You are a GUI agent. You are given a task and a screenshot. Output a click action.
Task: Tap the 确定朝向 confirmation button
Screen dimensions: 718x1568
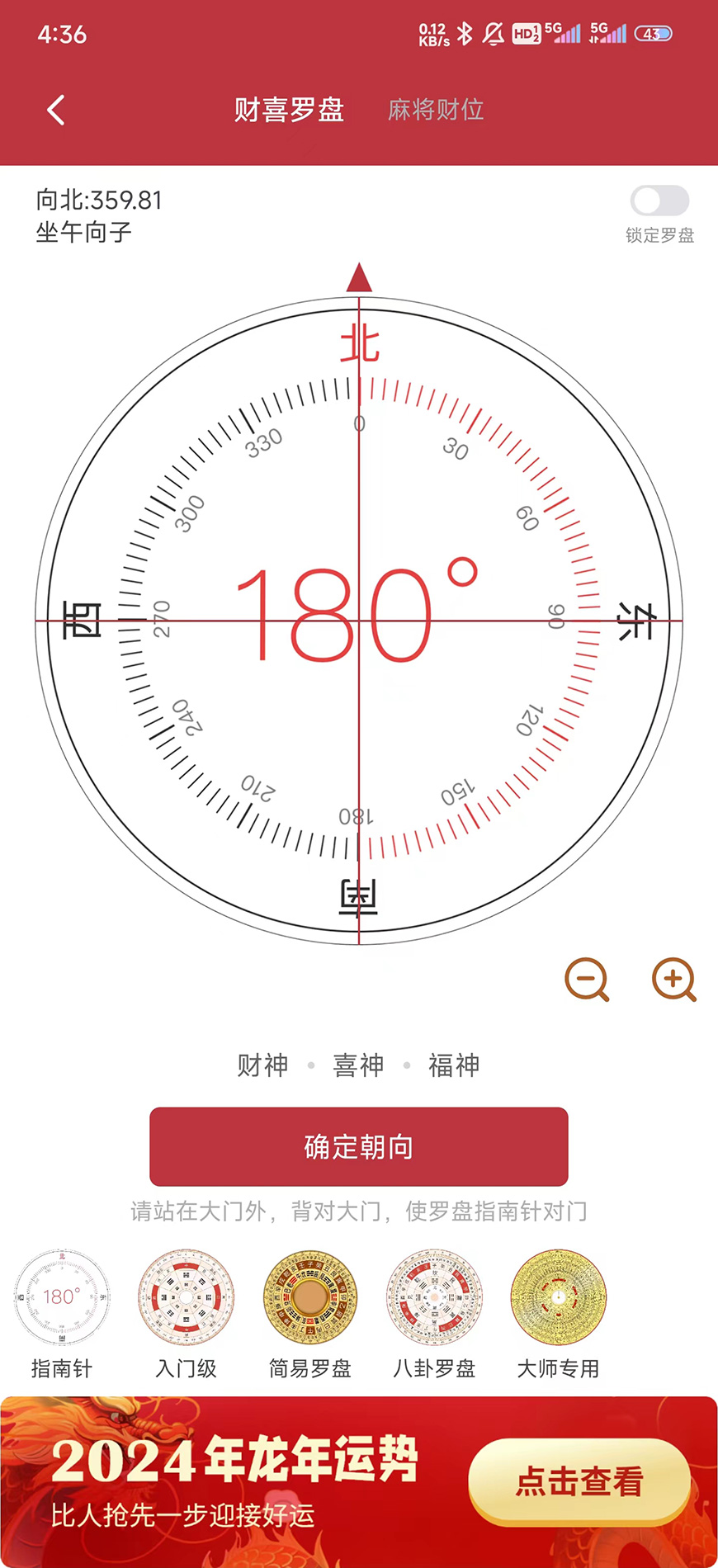(357, 1146)
